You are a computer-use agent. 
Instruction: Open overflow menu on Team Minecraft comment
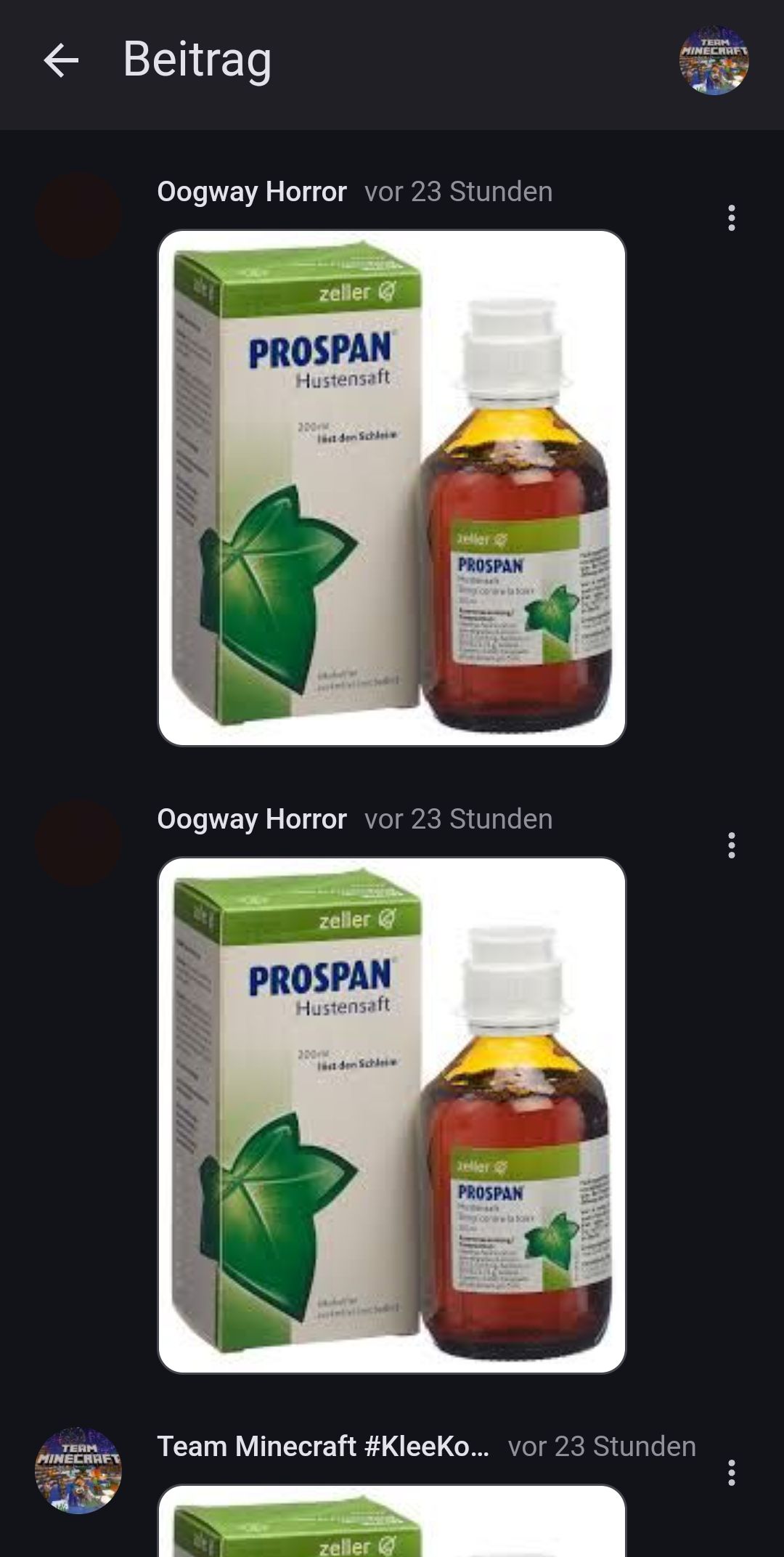click(731, 1473)
